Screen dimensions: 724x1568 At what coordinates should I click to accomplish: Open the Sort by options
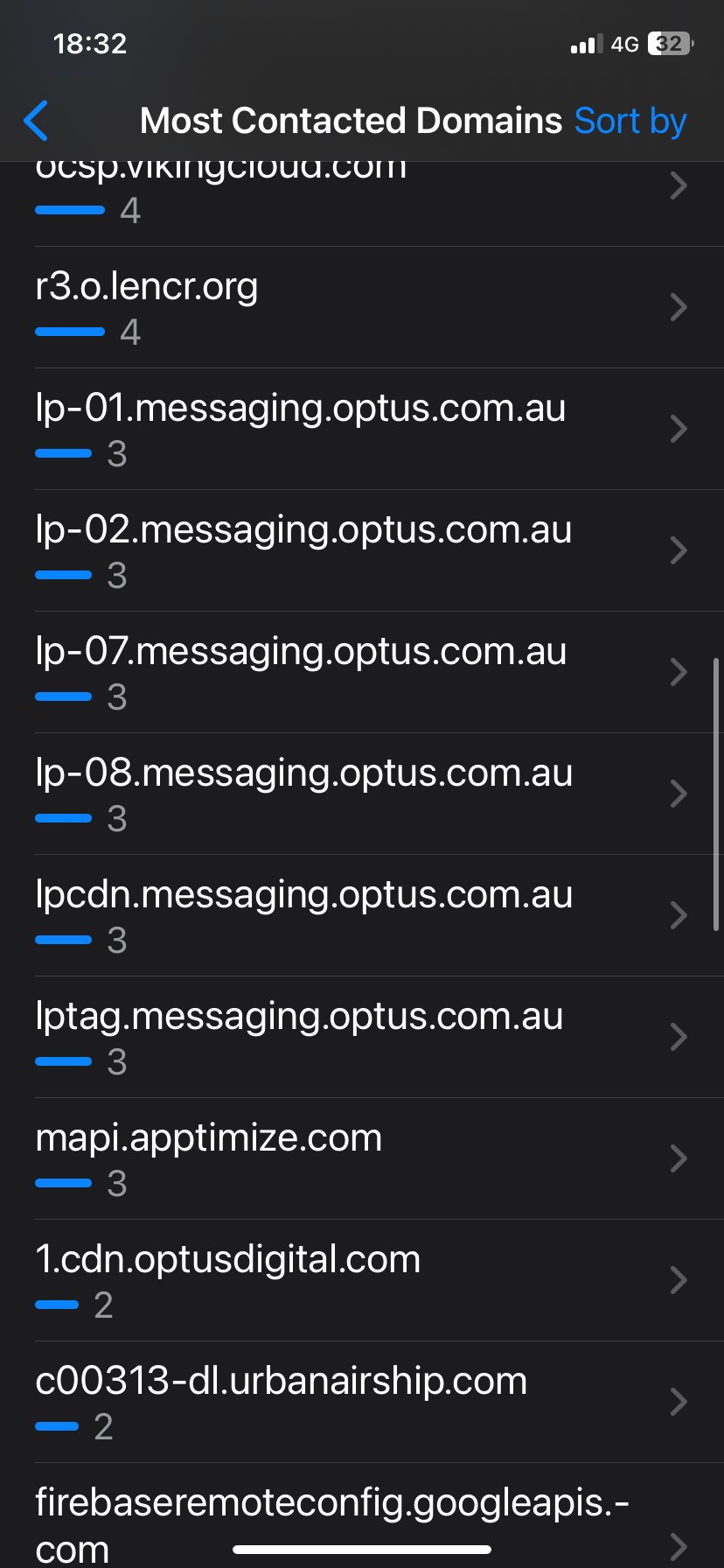coord(630,121)
